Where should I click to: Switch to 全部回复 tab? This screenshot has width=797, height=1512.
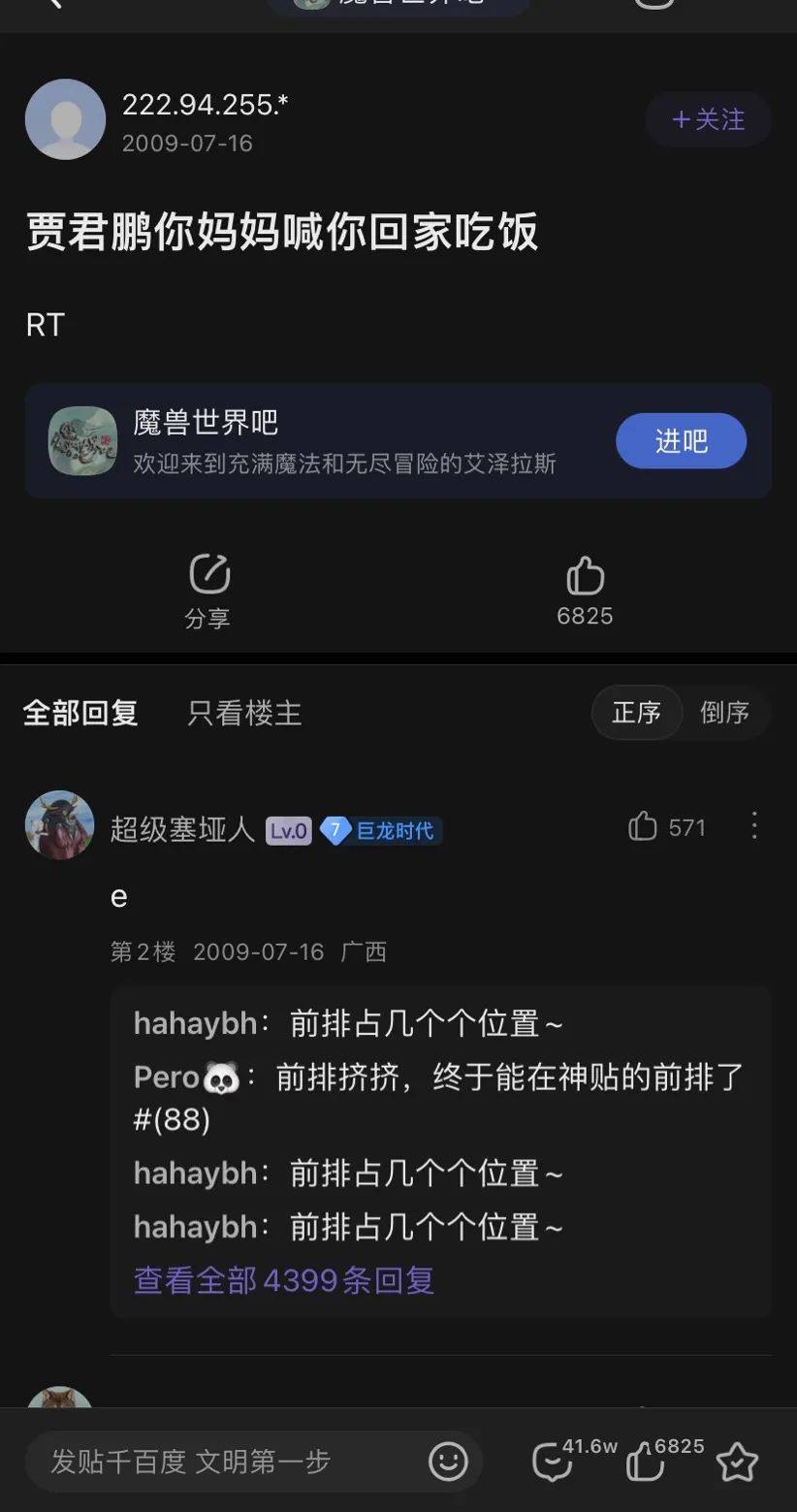pyautogui.click(x=80, y=713)
